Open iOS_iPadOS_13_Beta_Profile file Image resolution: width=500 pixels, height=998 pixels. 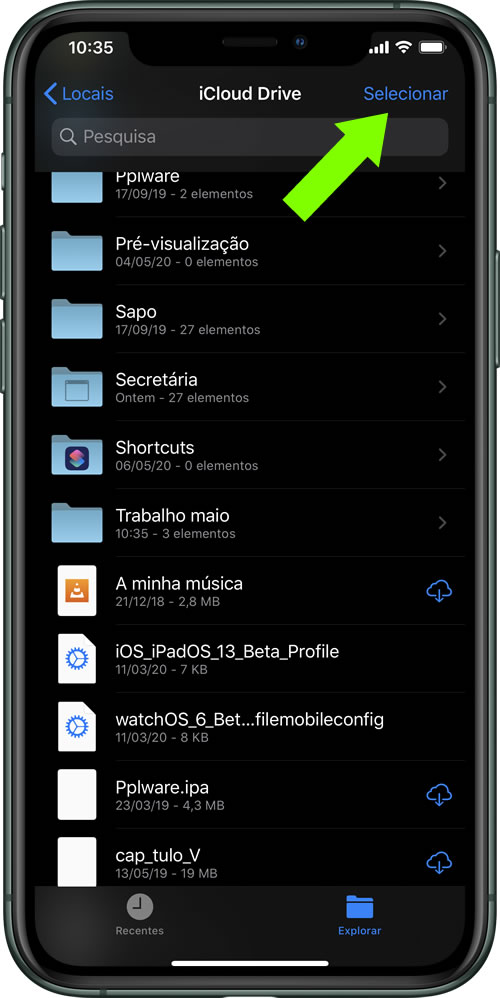tap(249, 659)
